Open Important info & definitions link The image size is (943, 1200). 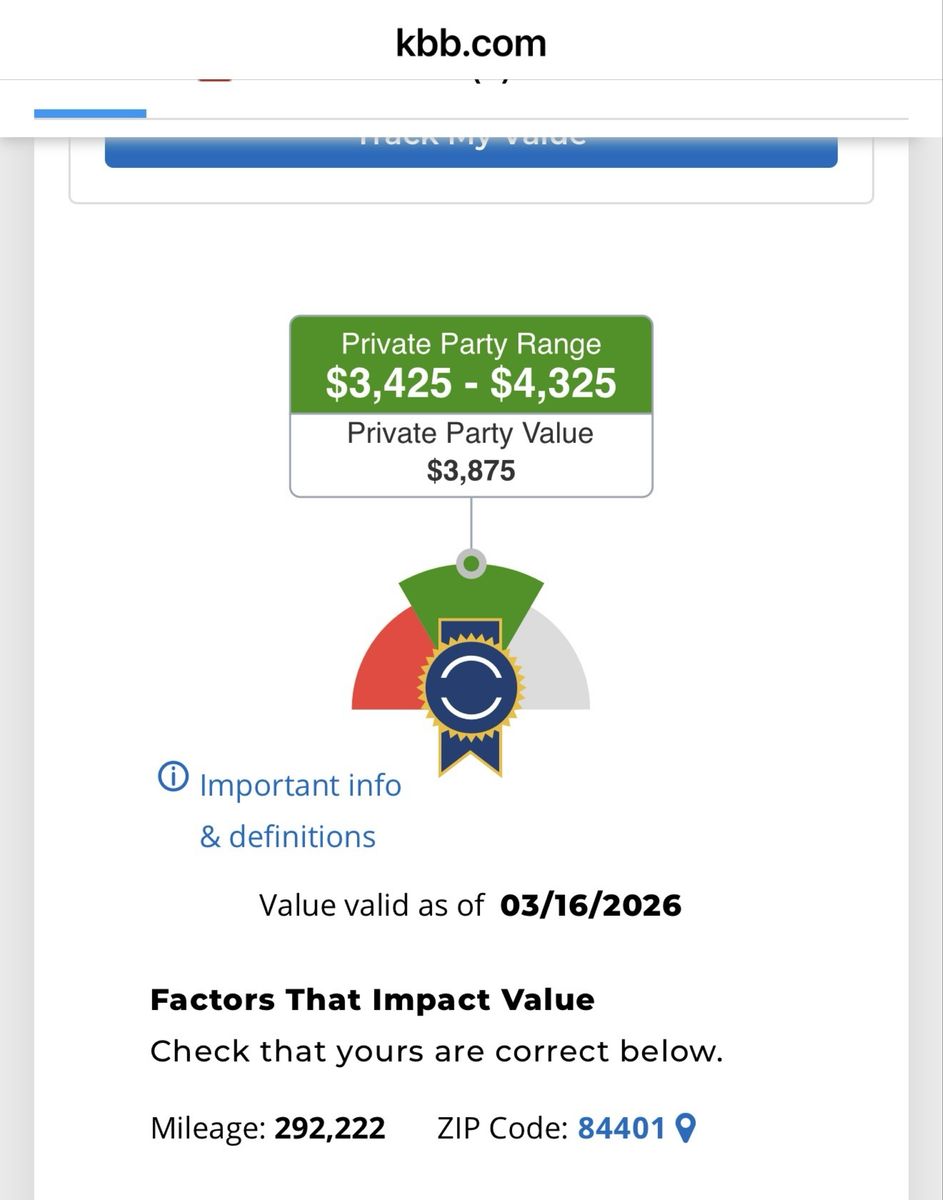[x=299, y=786]
